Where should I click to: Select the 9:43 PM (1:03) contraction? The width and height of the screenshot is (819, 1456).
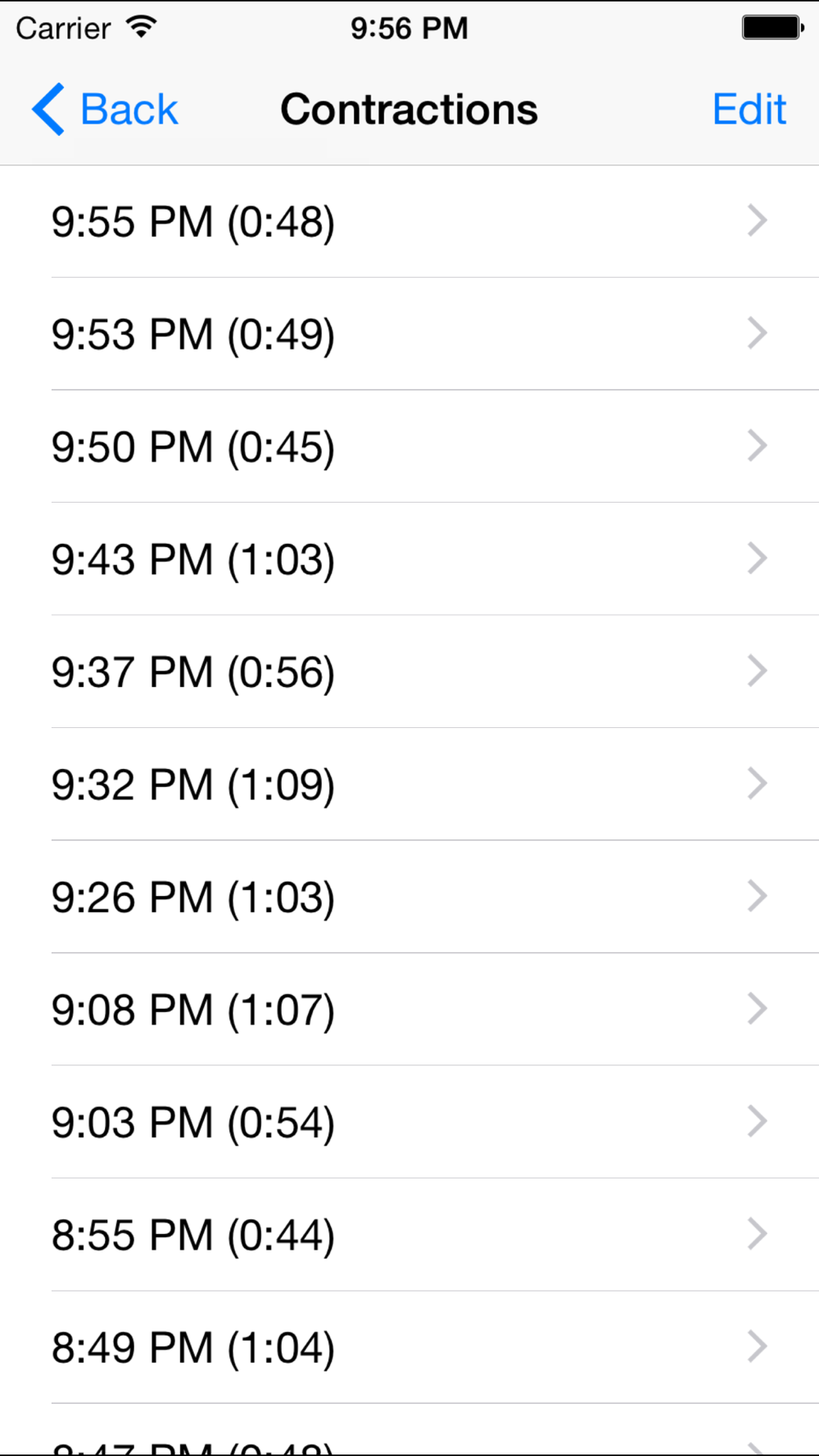[409, 559]
